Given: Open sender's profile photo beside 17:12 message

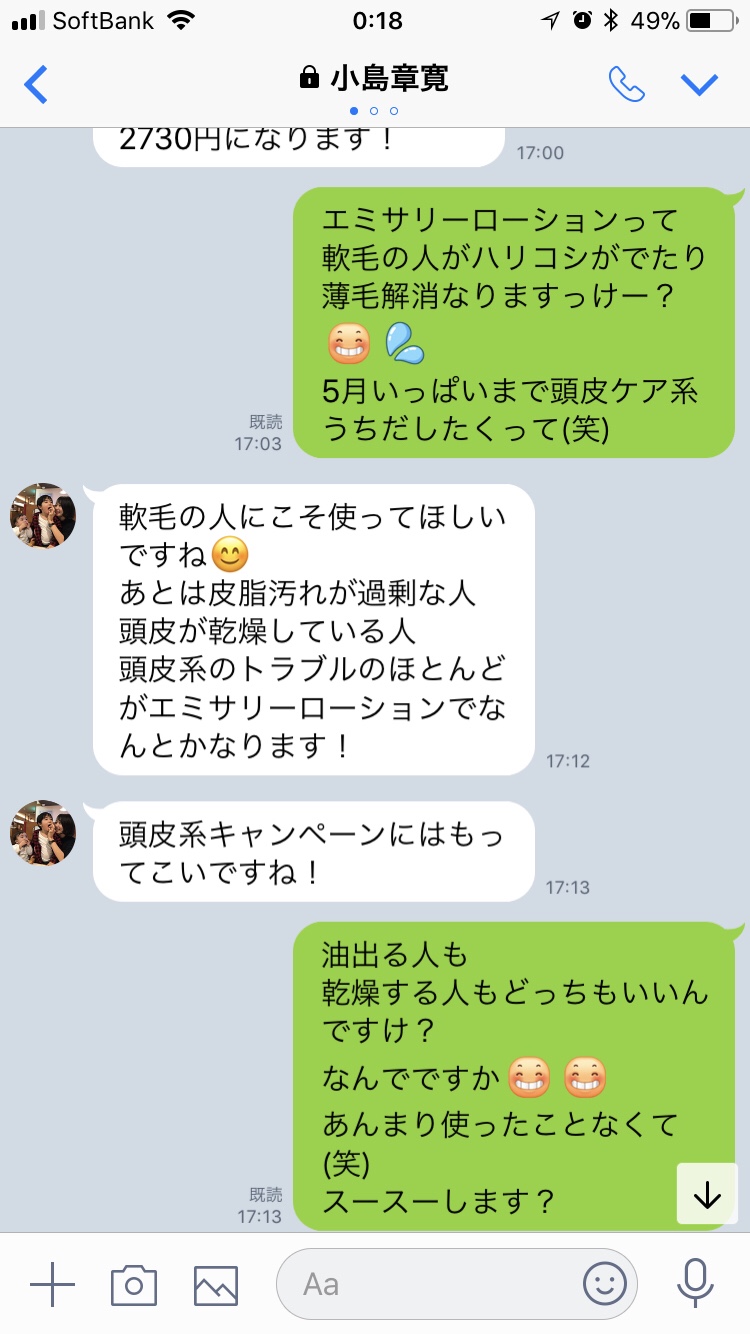Looking at the screenshot, I should [43, 516].
